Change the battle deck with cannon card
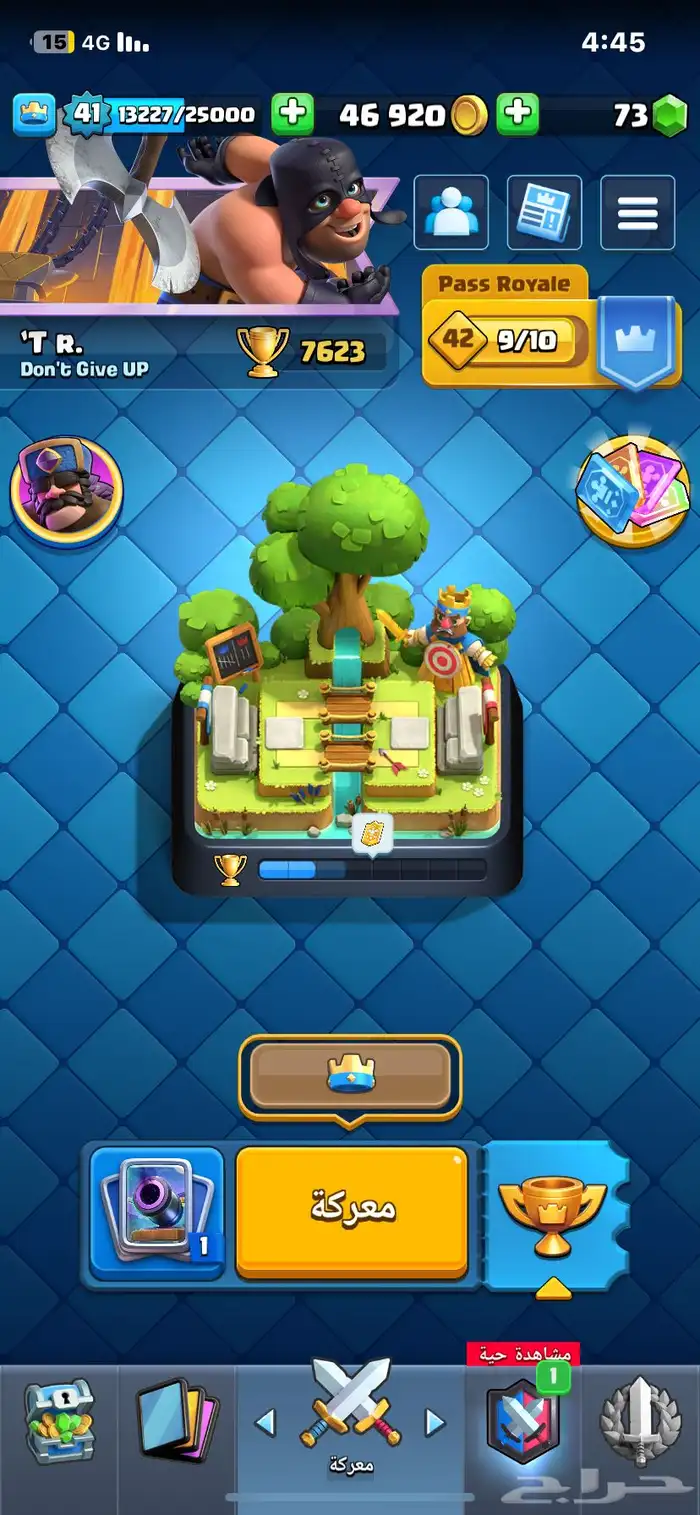The height and width of the screenshot is (1515, 700). coord(157,1212)
